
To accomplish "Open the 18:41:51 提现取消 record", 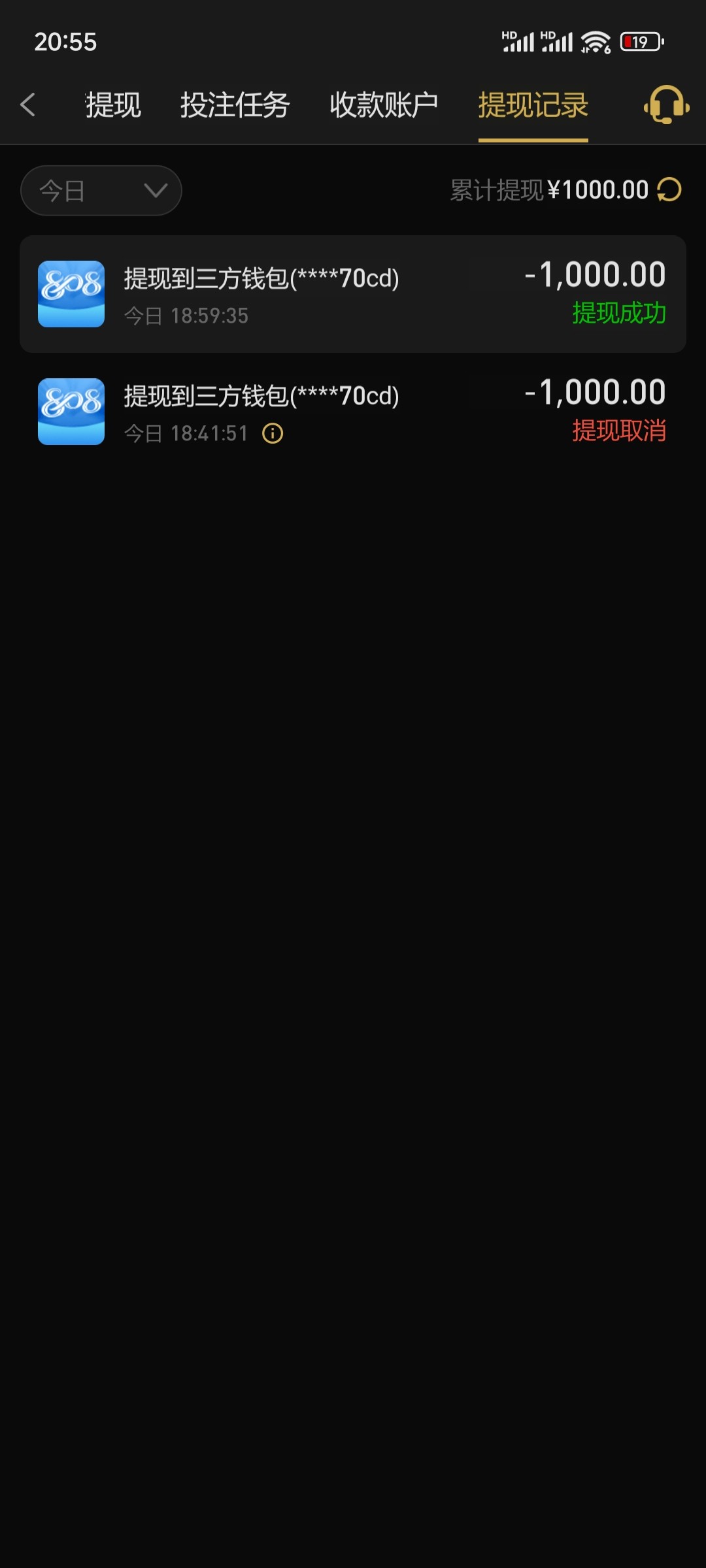I will [x=353, y=412].
